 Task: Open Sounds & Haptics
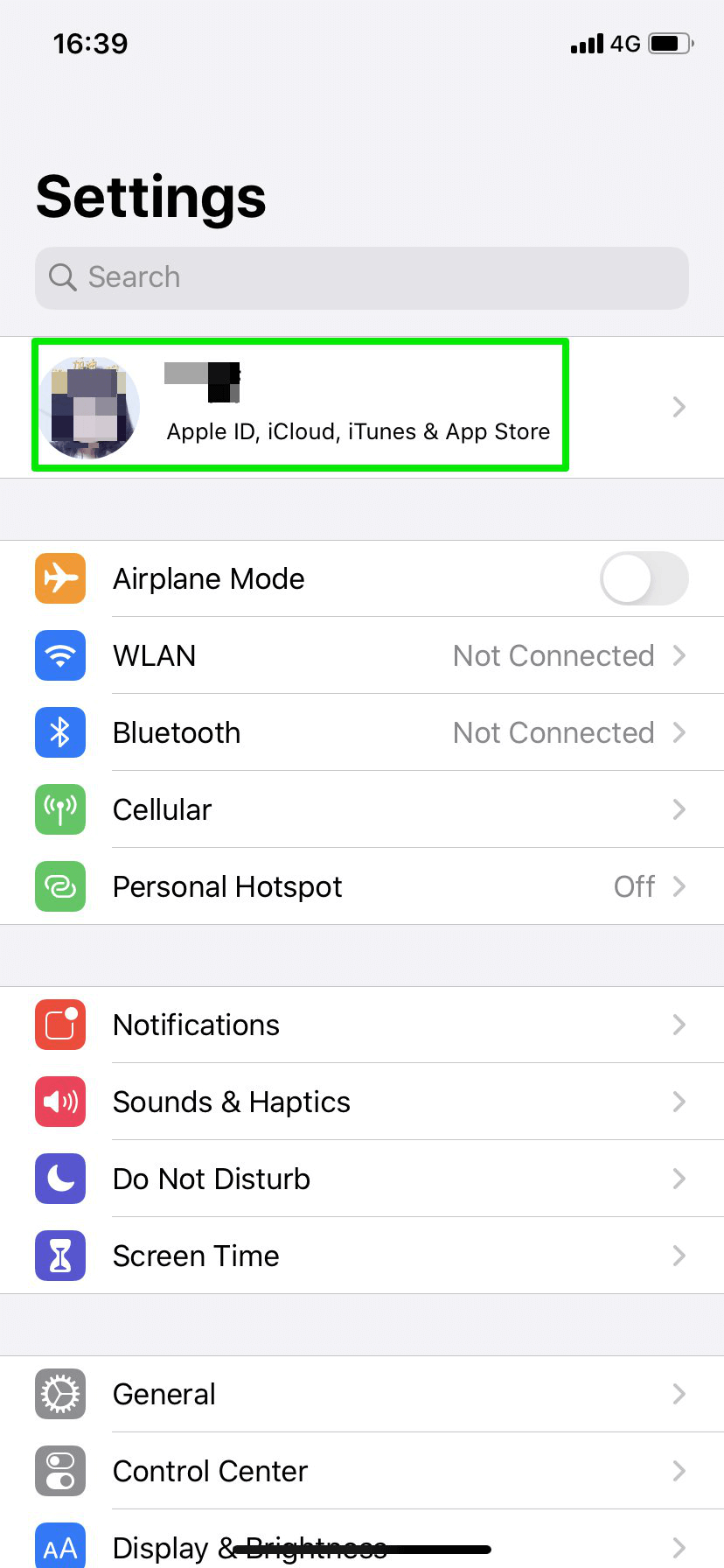coord(362,1102)
